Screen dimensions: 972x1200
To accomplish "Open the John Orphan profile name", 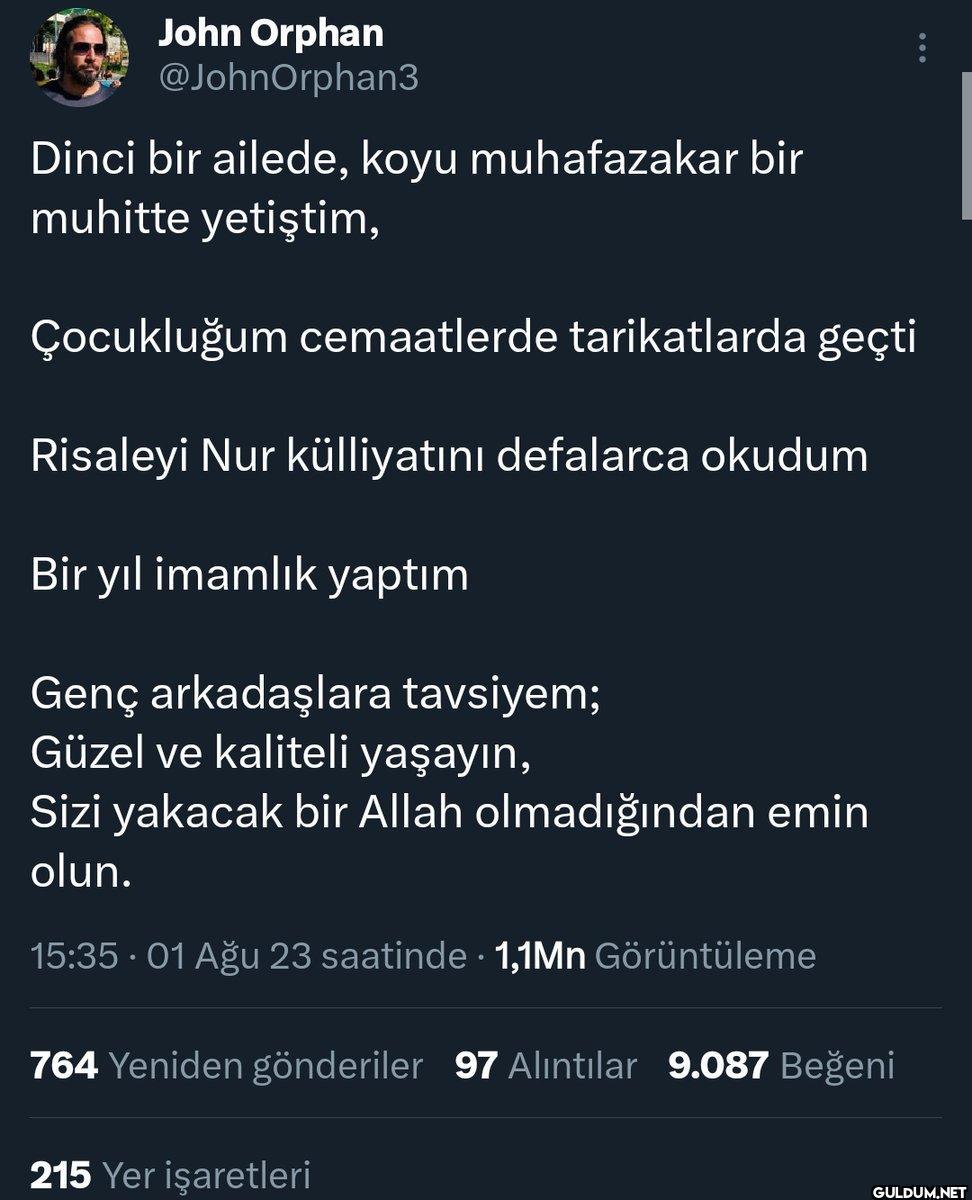I will [270, 34].
